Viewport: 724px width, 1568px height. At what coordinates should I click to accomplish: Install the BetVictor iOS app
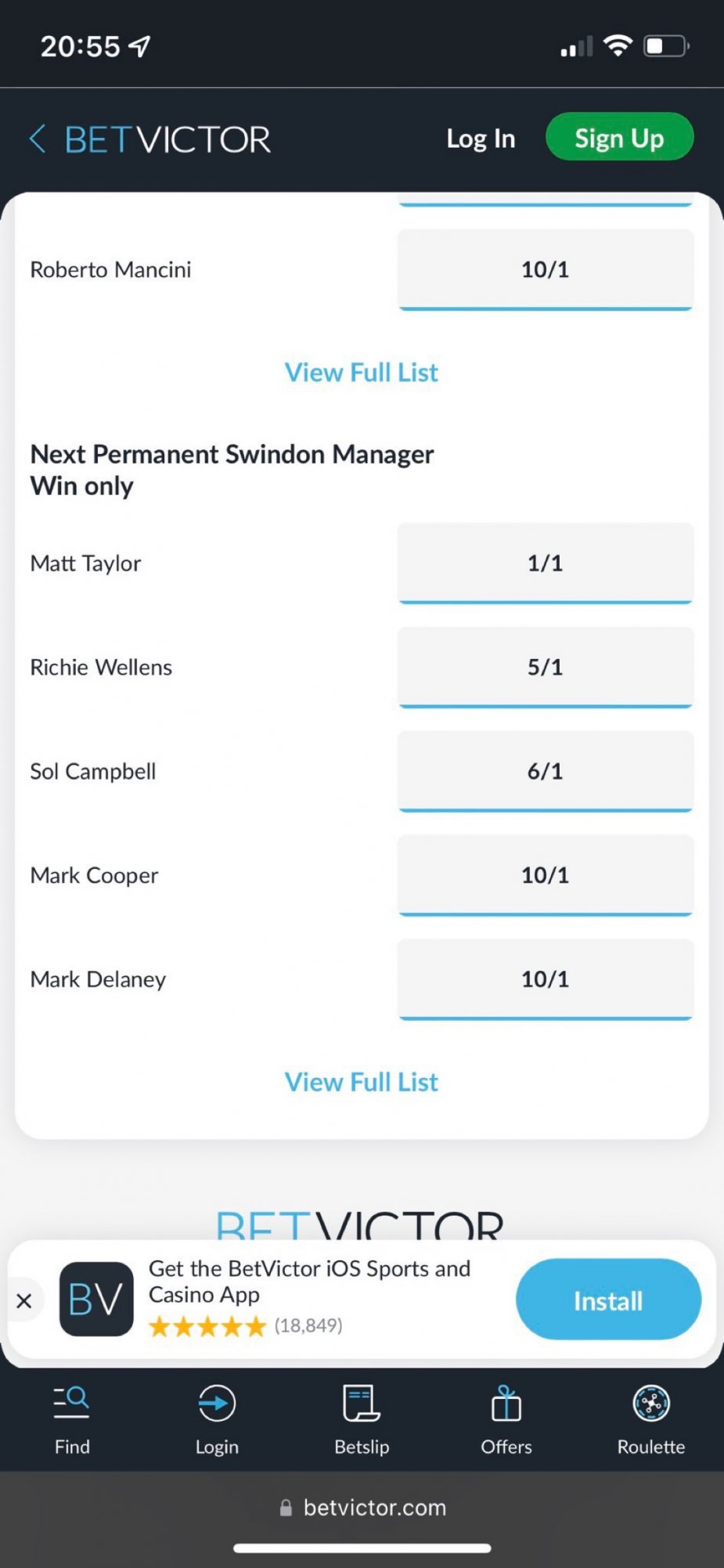pyautogui.click(x=607, y=1300)
